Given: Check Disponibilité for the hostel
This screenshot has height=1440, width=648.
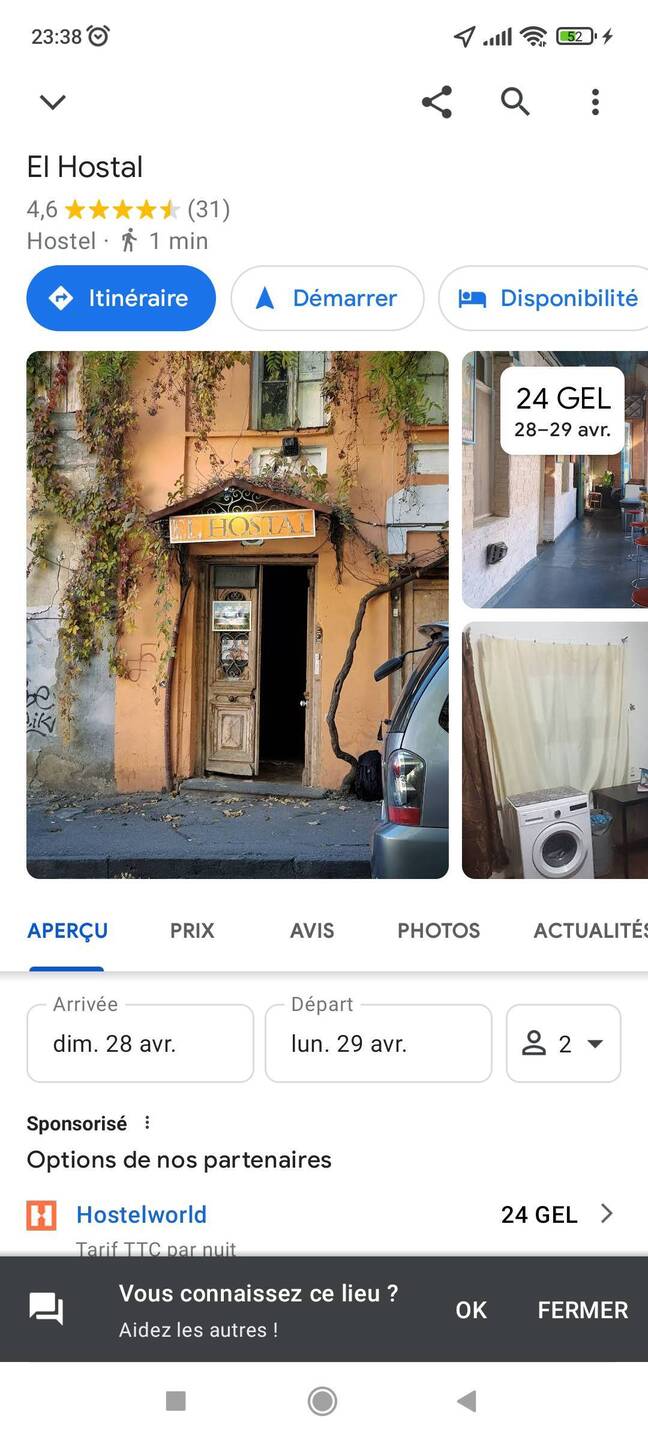Looking at the screenshot, I should coord(547,298).
